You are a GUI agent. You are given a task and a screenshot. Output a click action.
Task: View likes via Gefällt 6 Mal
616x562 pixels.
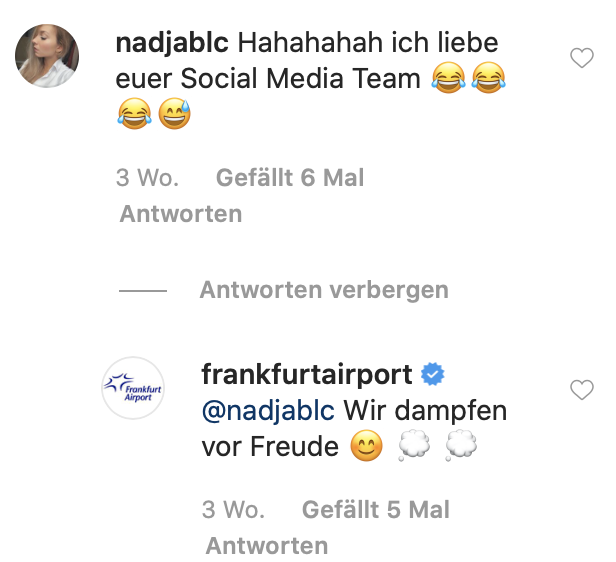point(290,178)
